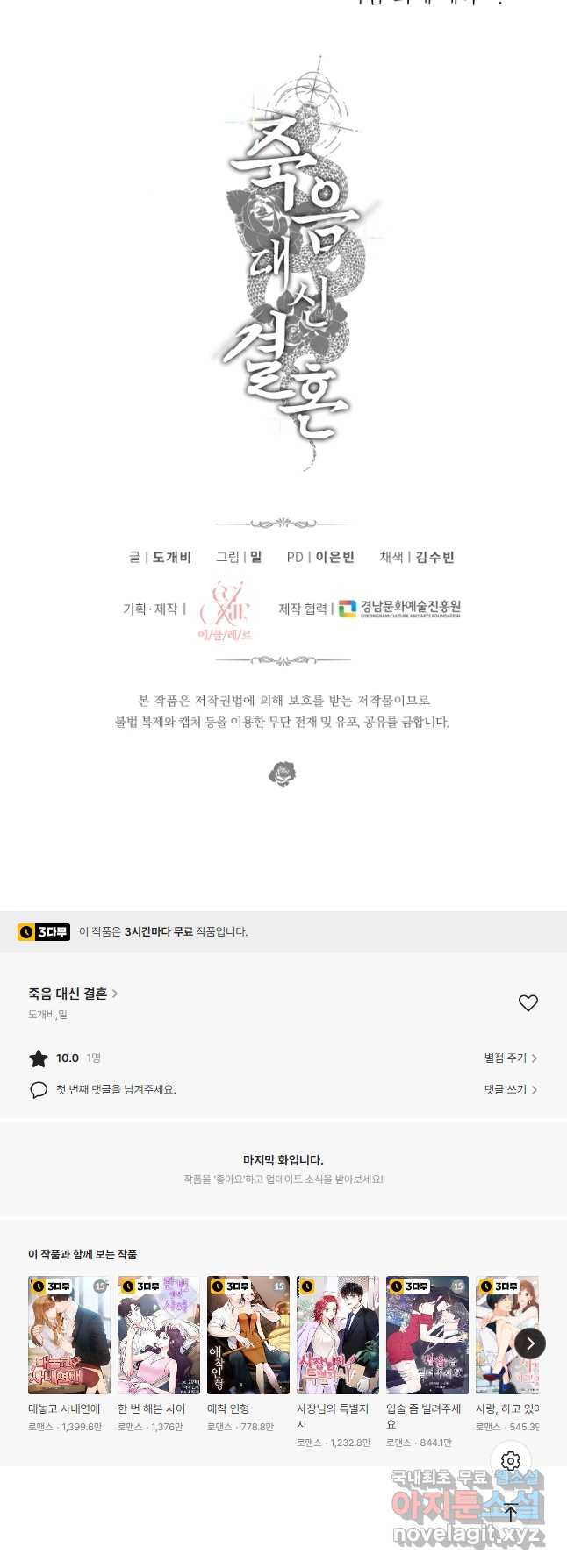Like this series with the heart icon
The width and height of the screenshot is (567, 1568).
(528, 1003)
